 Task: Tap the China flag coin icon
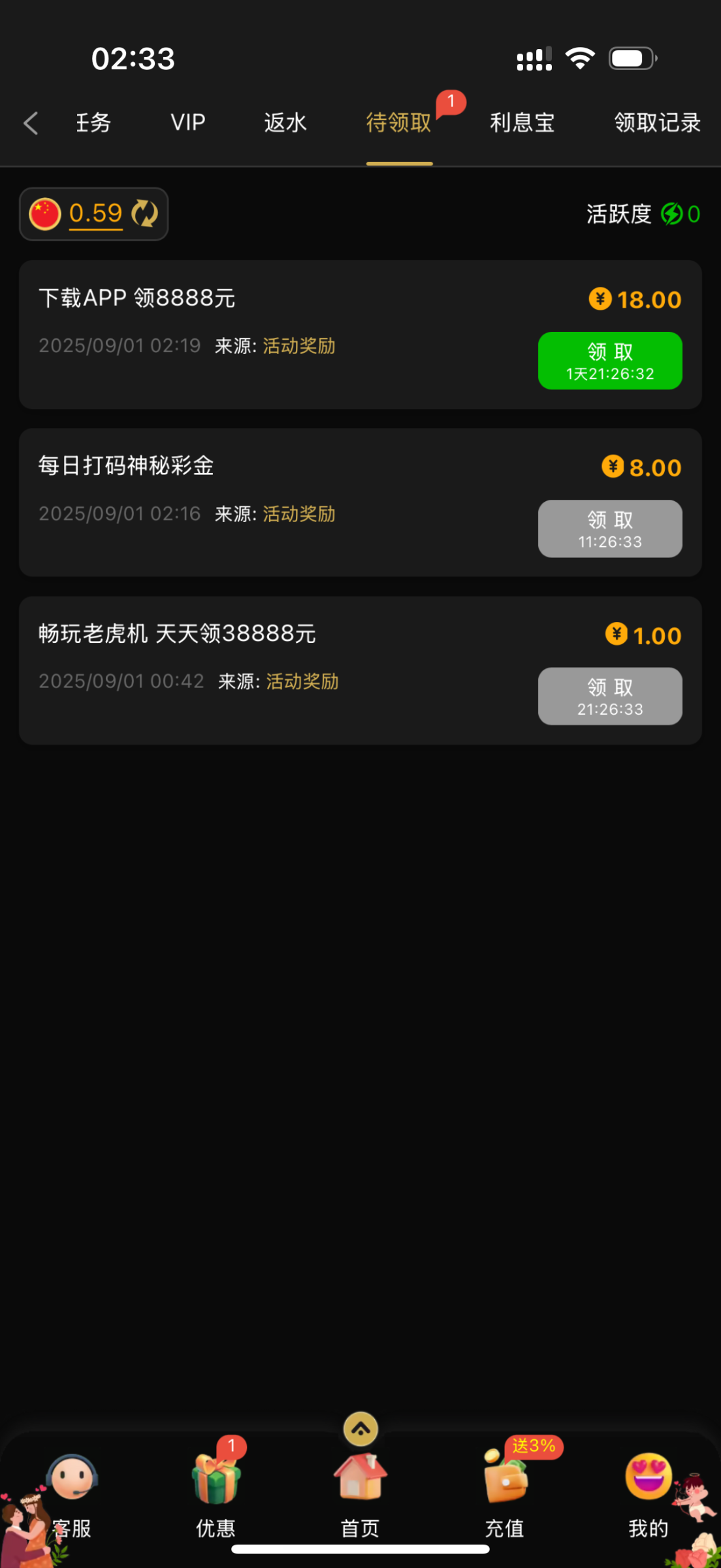[45, 213]
